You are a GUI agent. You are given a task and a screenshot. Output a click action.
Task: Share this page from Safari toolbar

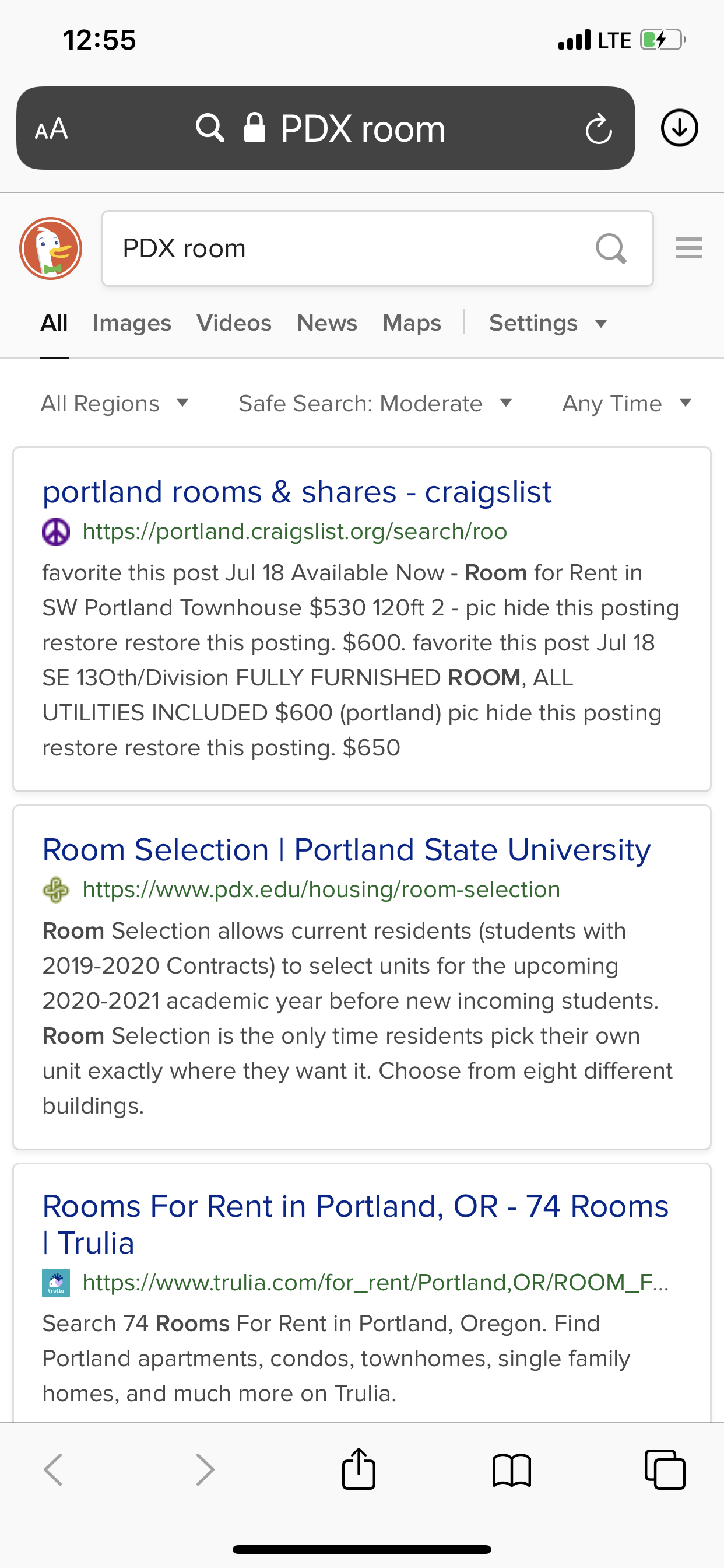359,1469
